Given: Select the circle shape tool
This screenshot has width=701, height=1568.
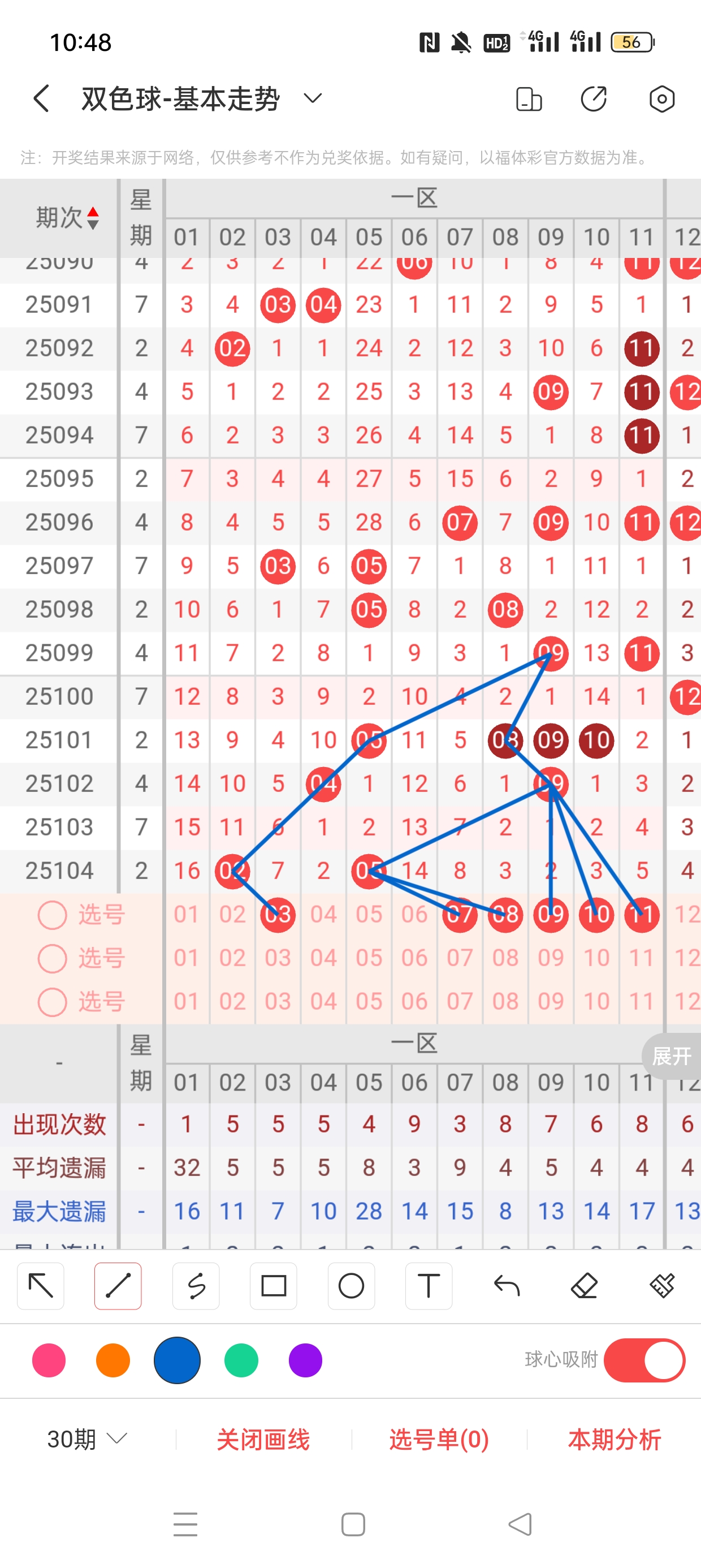Looking at the screenshot, I should (x=351, y=1286).
